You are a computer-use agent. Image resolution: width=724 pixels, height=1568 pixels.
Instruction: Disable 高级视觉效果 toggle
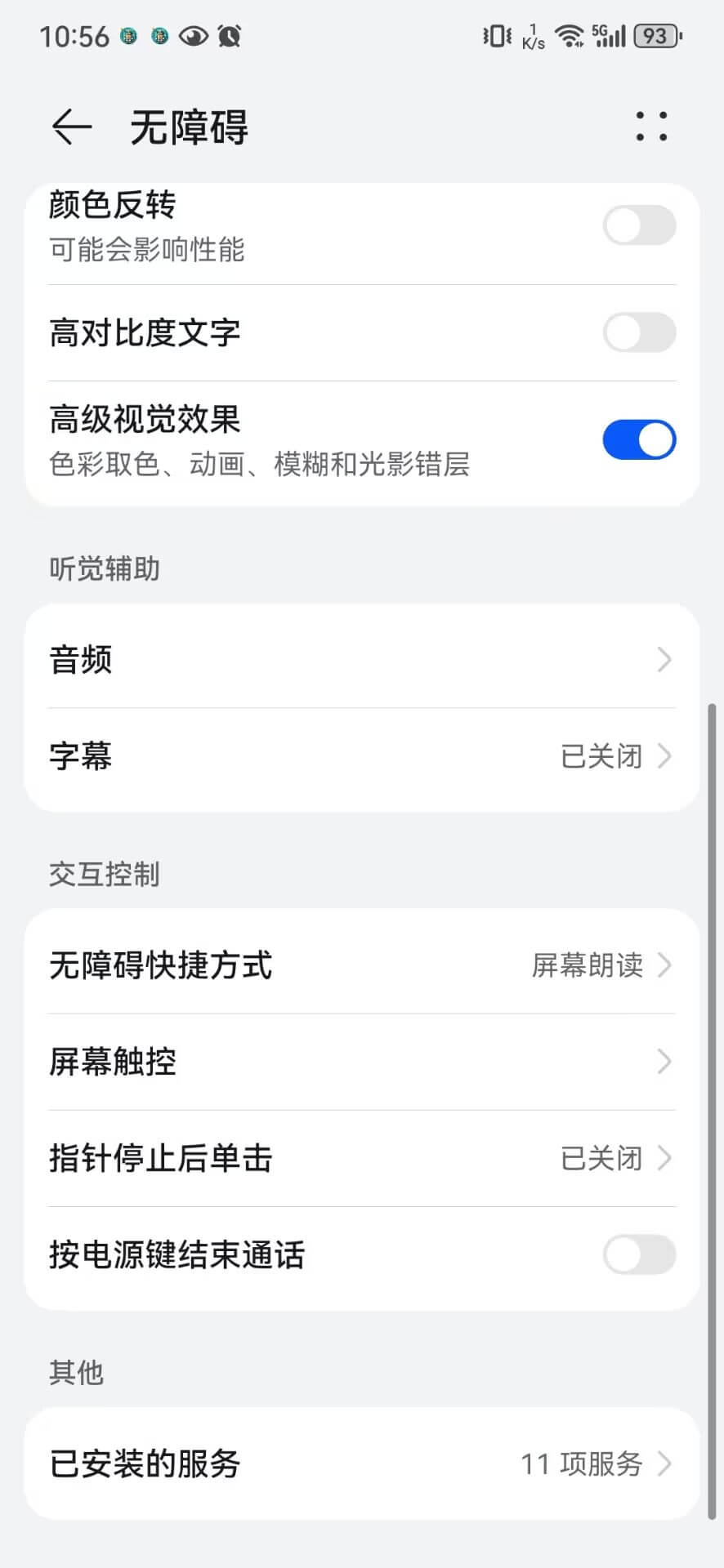click(639, 440)
